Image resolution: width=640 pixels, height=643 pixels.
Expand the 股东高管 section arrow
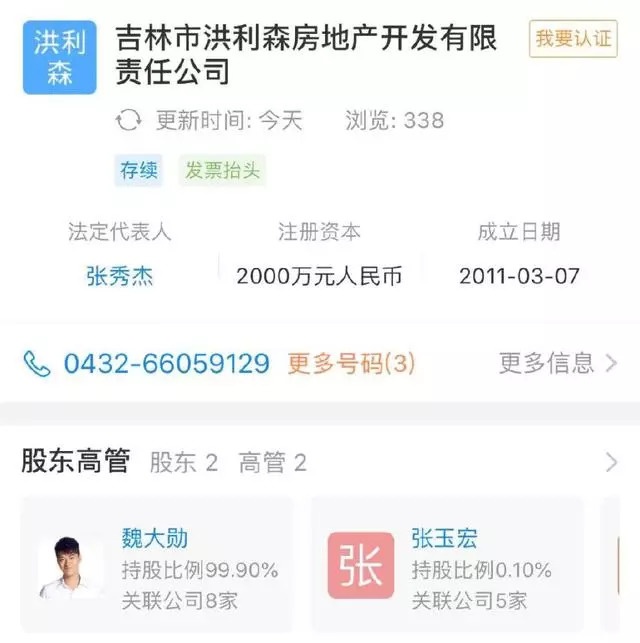tap(611, 462)
